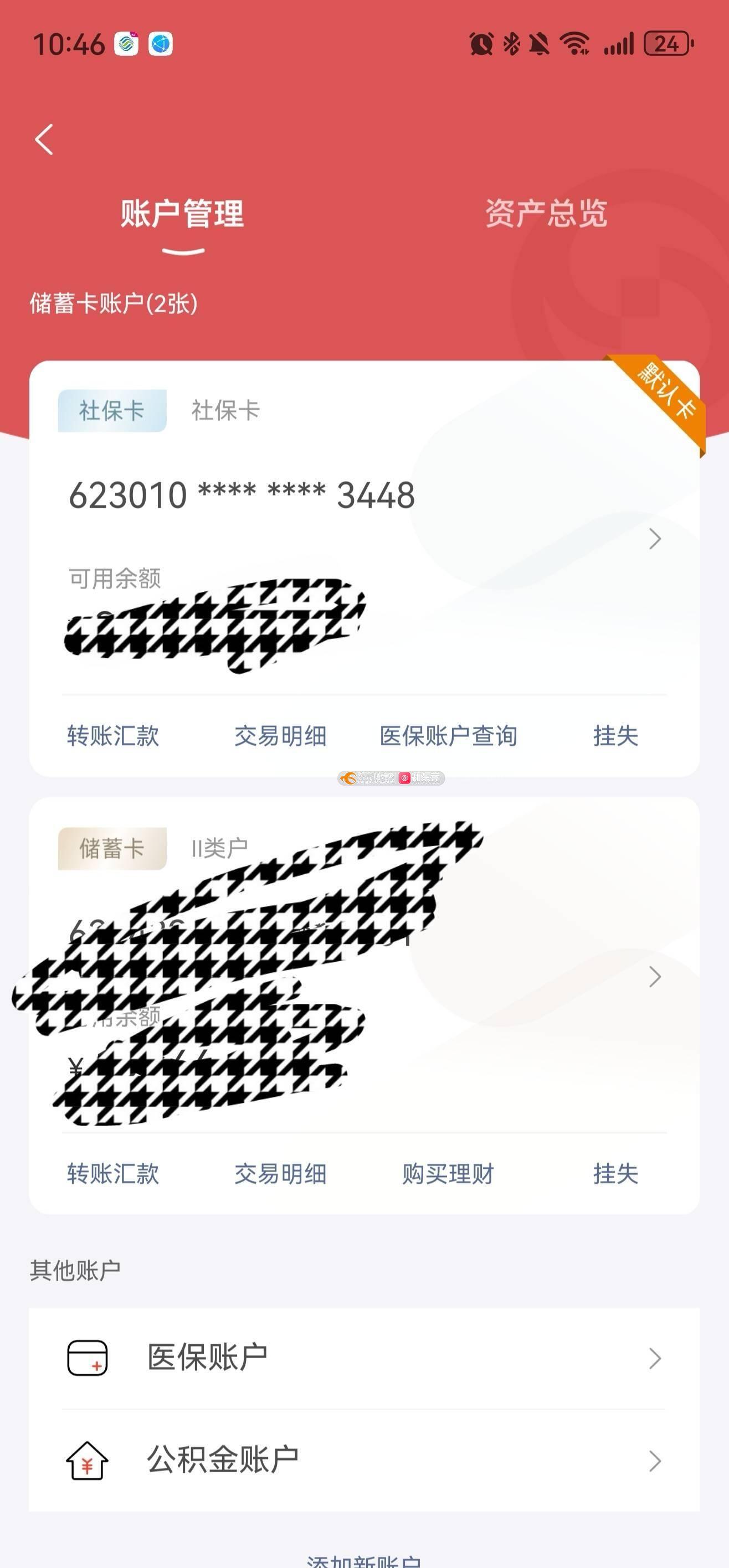Tap 转账汇款 on the 社保卡 card
This screenshot has height=1568, width=729.
tap(113, 736)
